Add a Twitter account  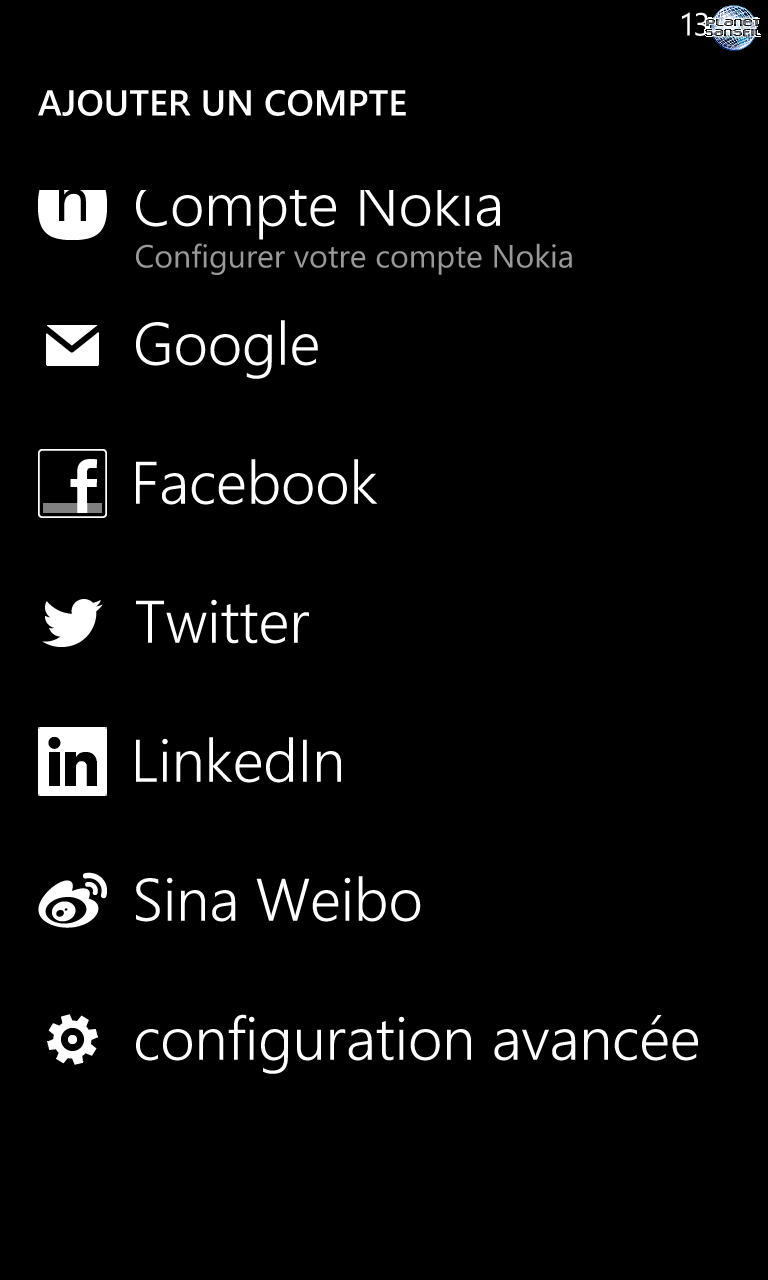click(x=384, y=623)
